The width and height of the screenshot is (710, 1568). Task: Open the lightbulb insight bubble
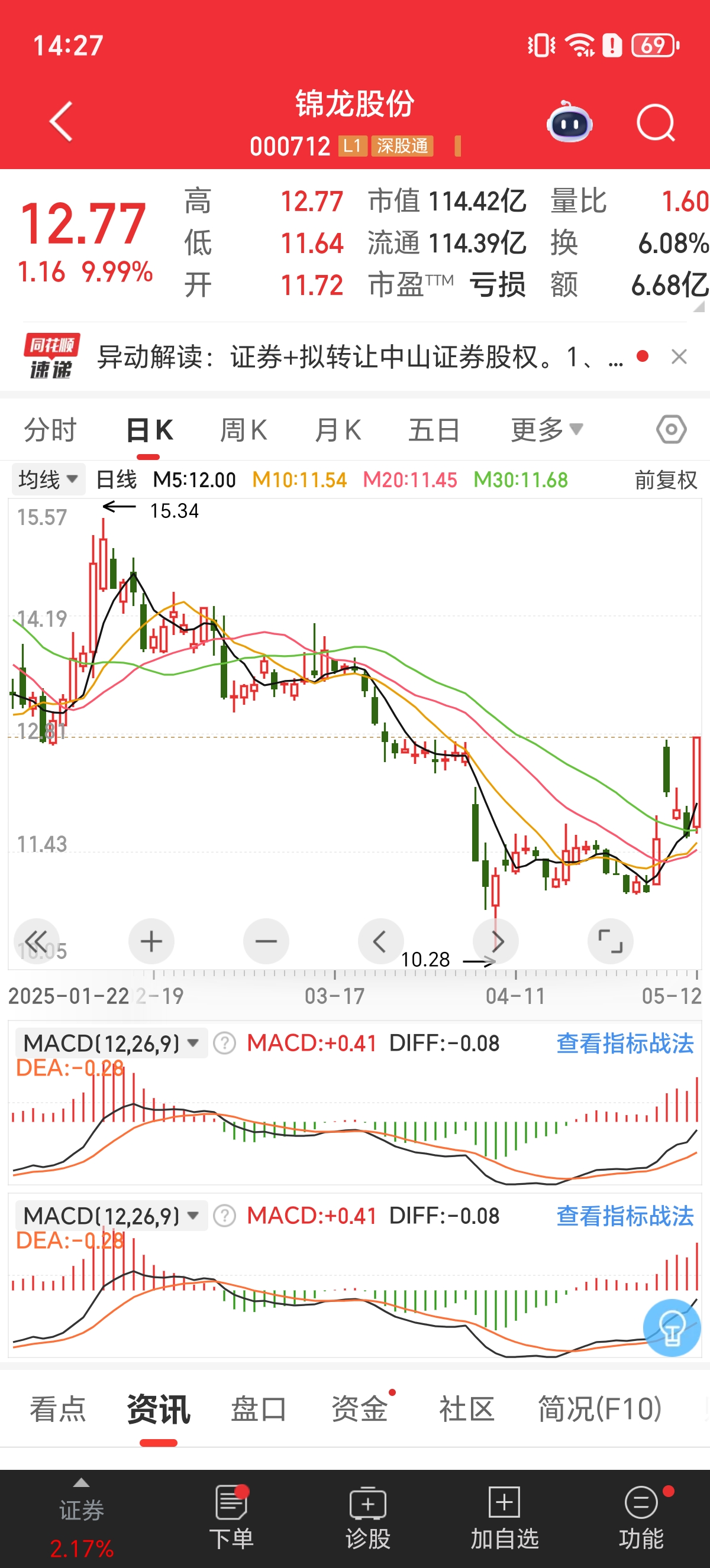[672, 1327]
